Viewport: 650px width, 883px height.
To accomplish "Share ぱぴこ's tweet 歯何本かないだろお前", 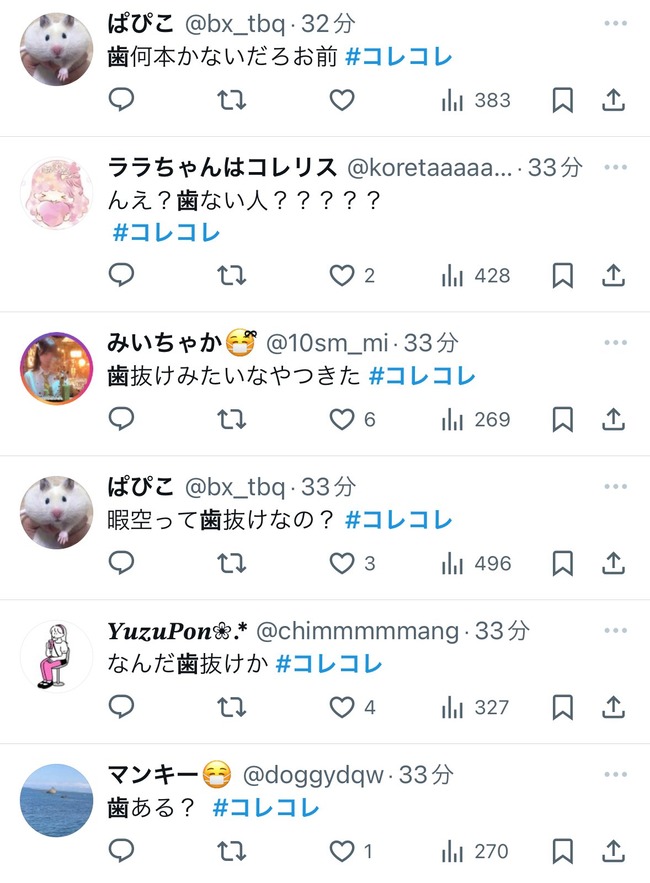I will [x=614, y=100].
